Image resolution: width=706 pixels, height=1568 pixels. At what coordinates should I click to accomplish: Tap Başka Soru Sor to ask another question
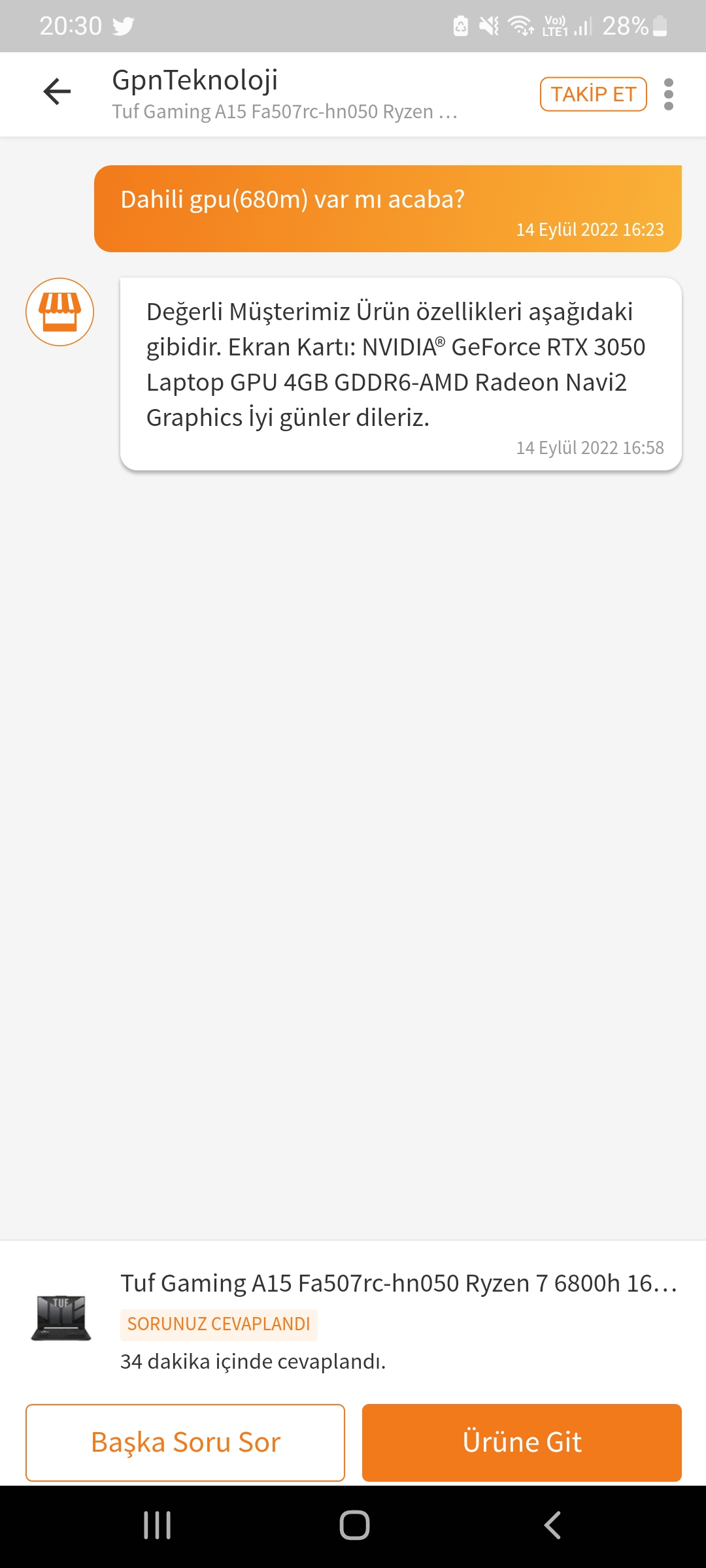(x=185, y=1442)
